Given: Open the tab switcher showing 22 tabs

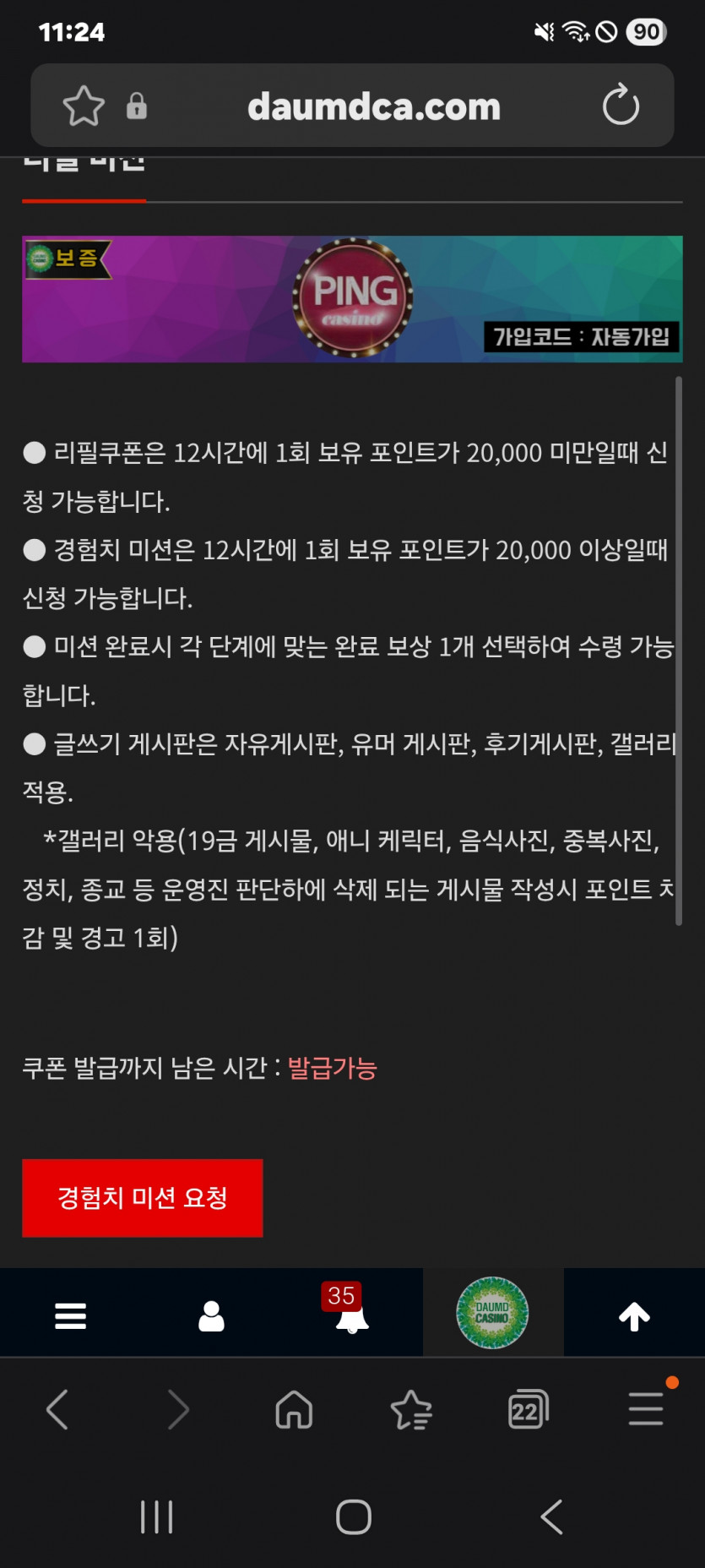Looking at the screenshot, I should pyautogui.click(x=528, y=1409).
